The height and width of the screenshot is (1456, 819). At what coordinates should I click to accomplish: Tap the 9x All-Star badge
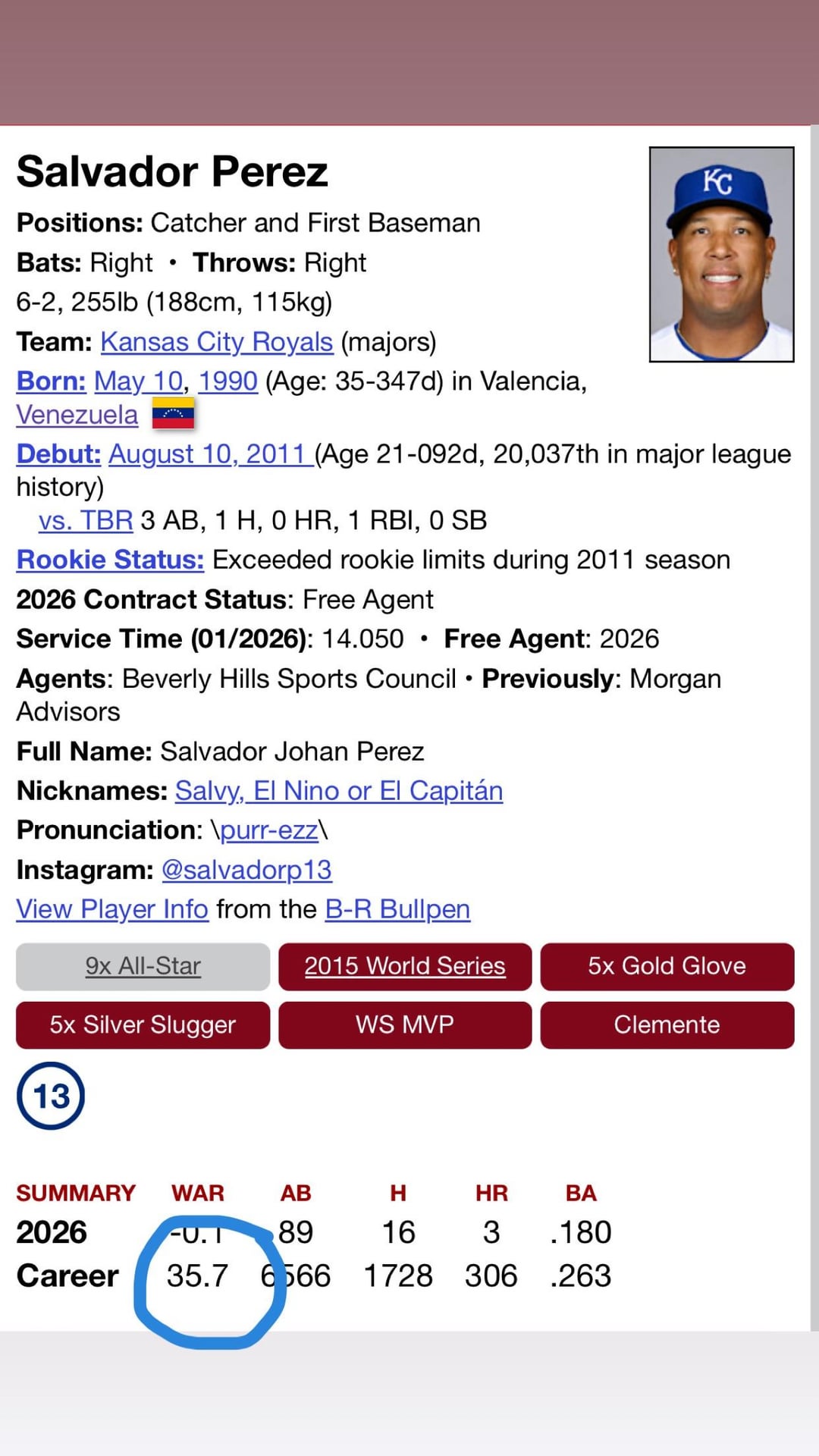(x=143, y=966)
